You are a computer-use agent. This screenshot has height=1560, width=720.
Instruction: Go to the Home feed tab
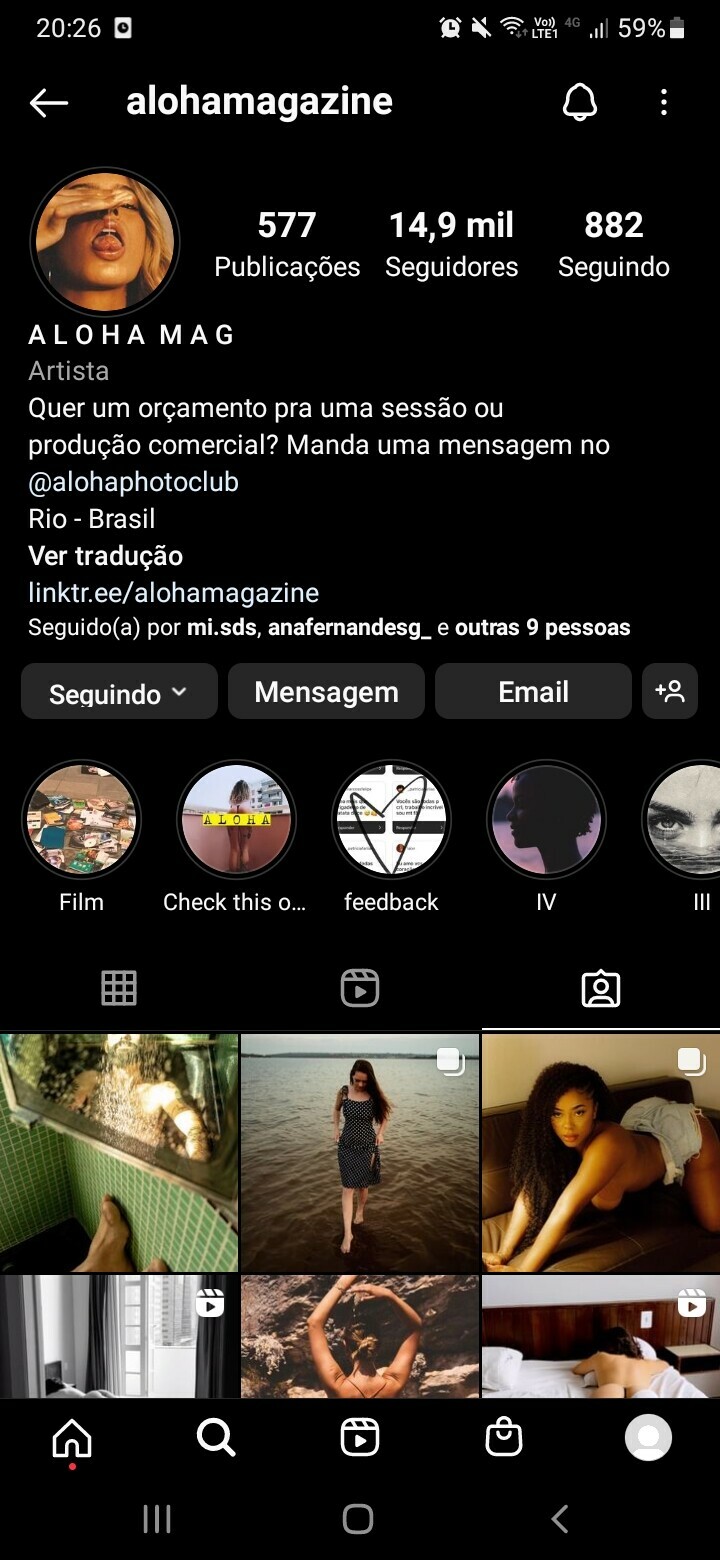72,1438
